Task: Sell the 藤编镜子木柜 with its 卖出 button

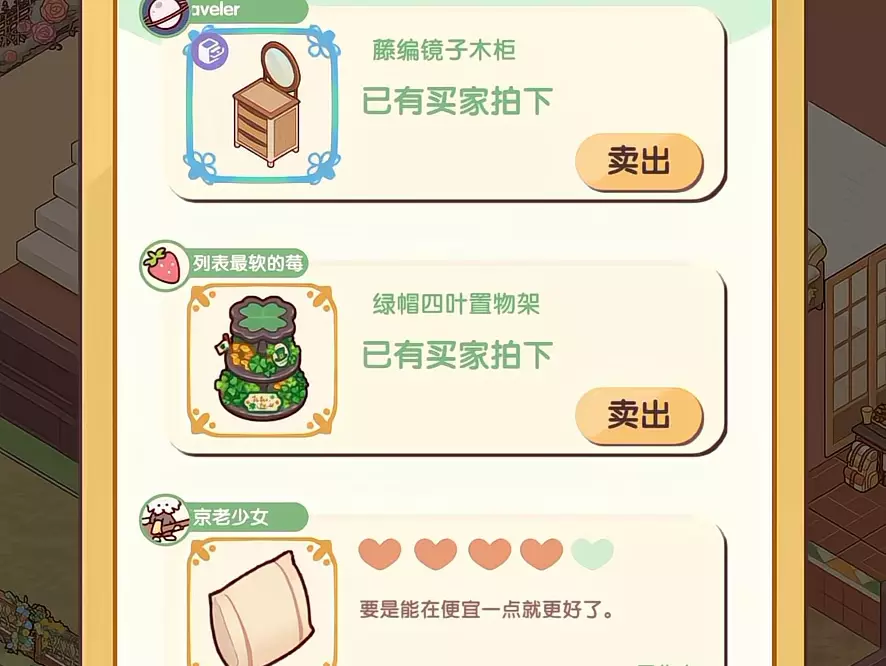Action: pyautogui.click(x=639, y=162)
